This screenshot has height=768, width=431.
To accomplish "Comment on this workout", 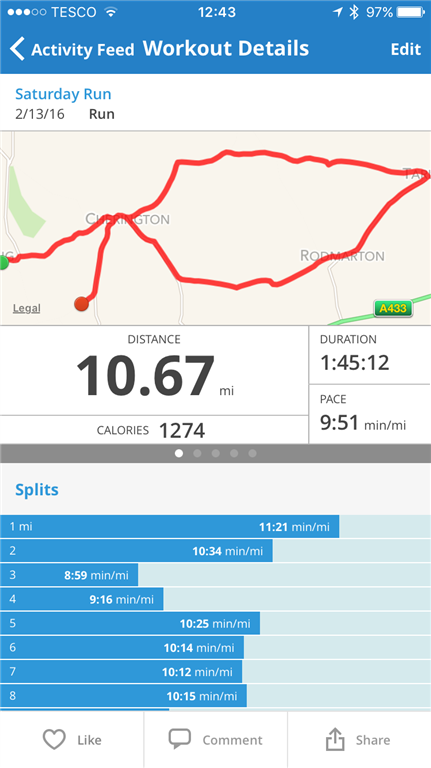I will [x=216, y=740].
